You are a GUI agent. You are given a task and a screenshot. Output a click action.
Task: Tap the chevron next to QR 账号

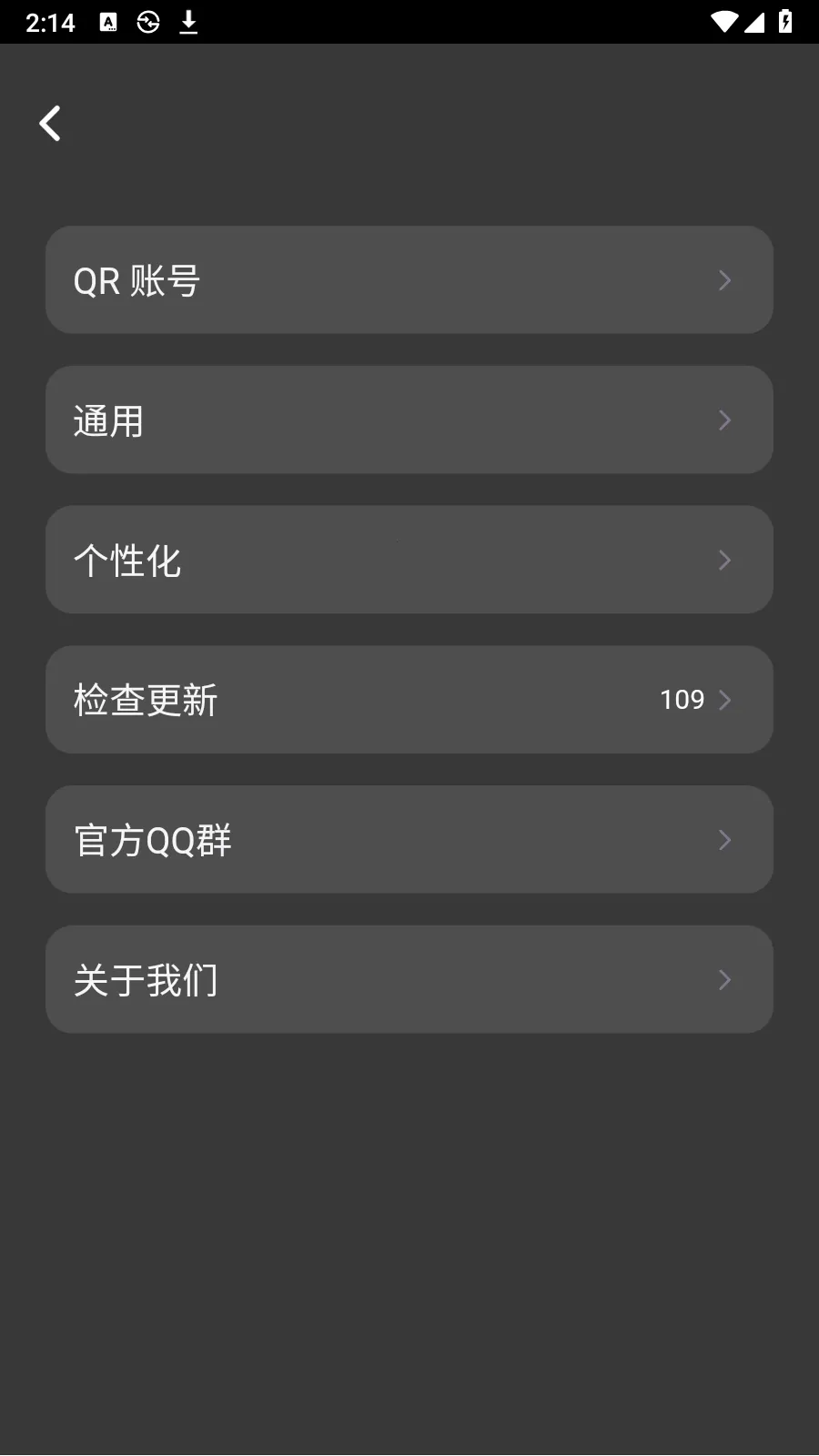click(x=724, y=280)
